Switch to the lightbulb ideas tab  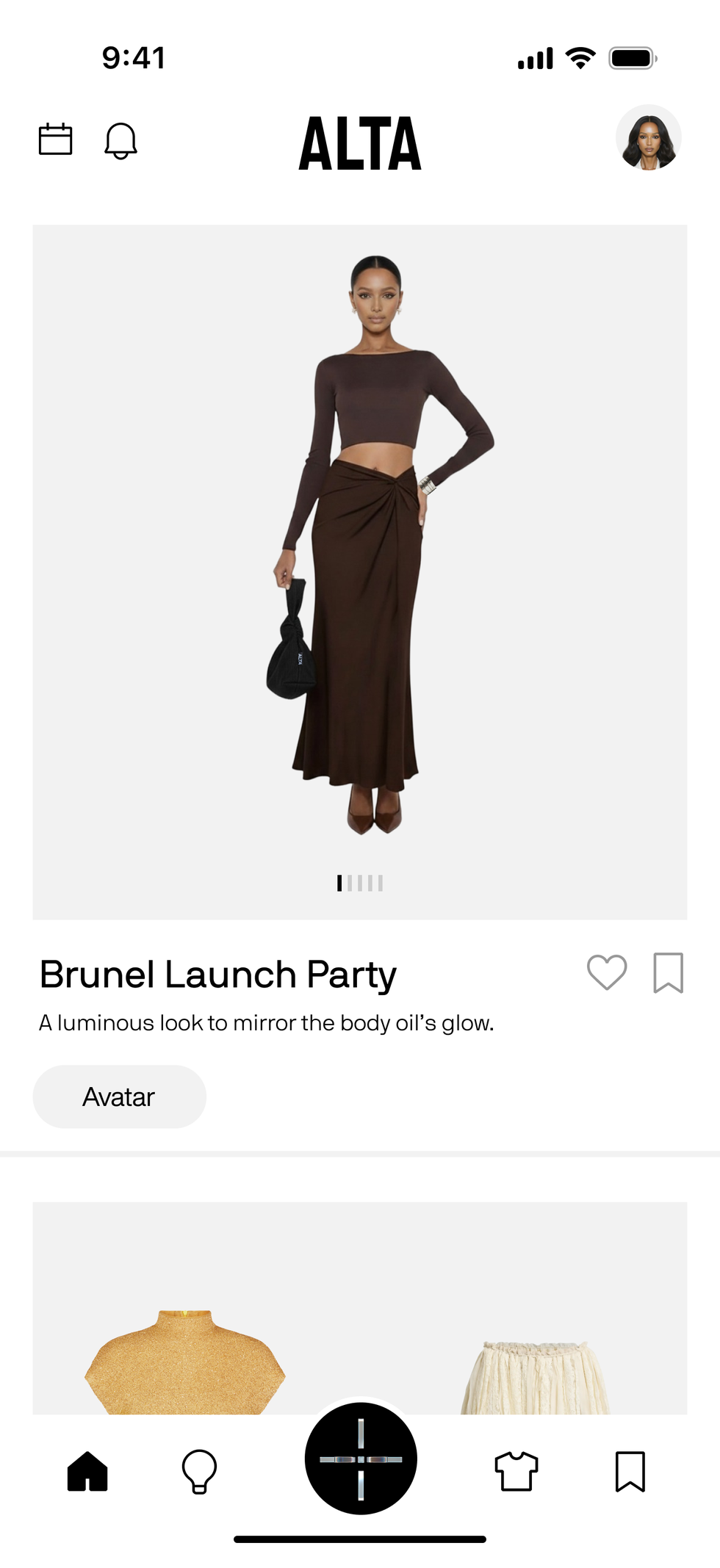click(199, 1472)
